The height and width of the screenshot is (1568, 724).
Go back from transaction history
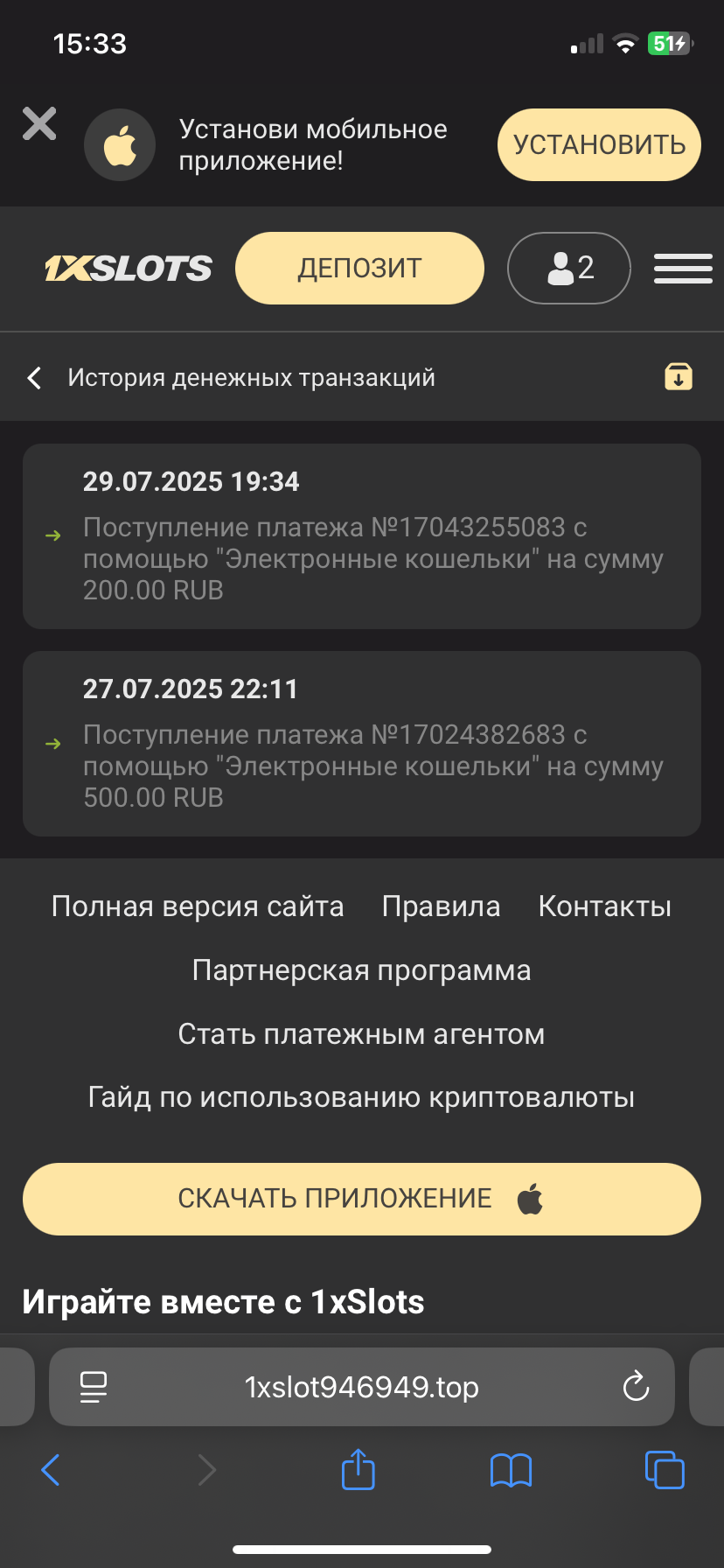[x=35, y=378]
